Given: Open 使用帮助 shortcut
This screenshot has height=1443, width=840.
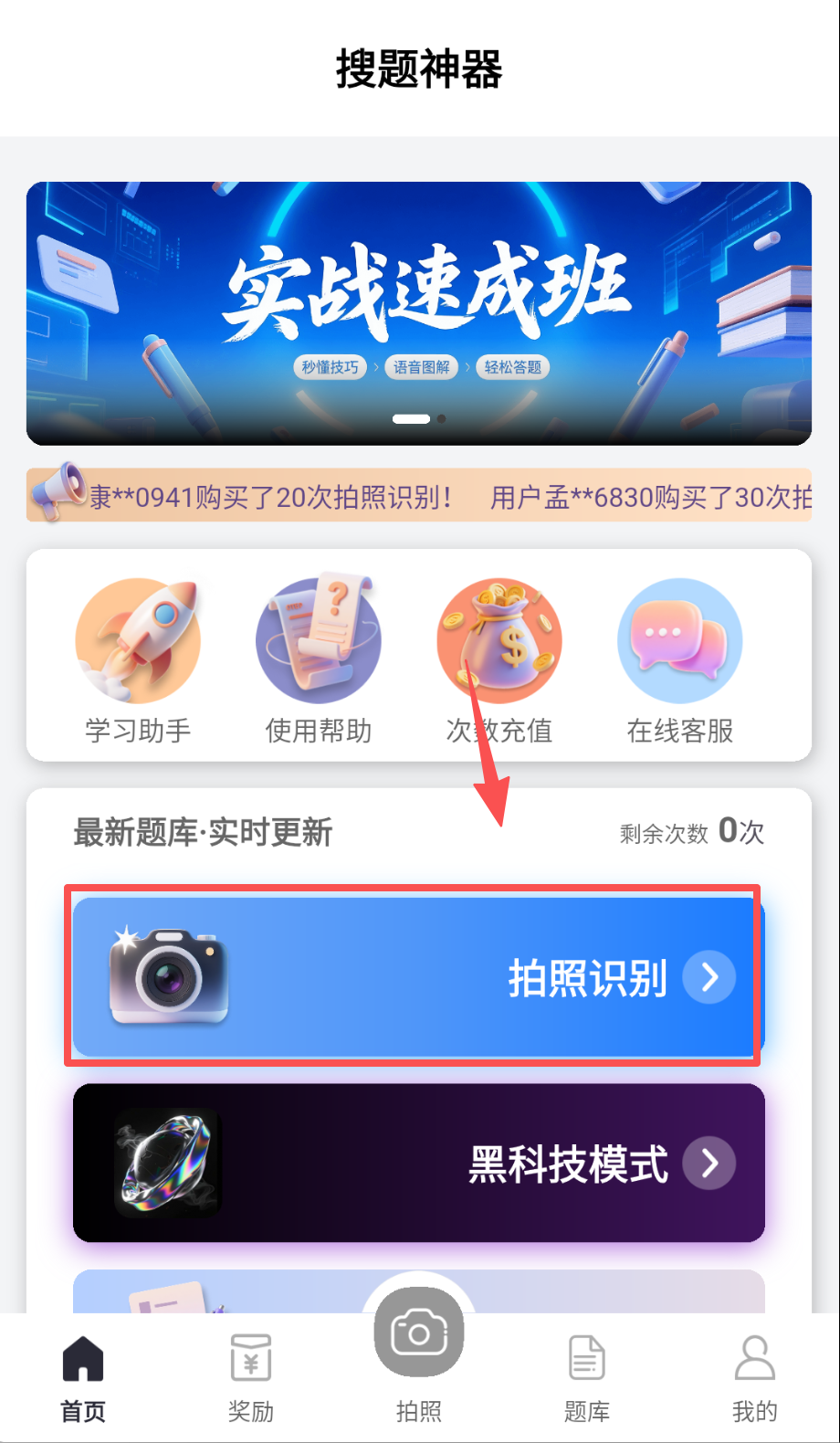Looking at the screenshot, I should (319, 659).
